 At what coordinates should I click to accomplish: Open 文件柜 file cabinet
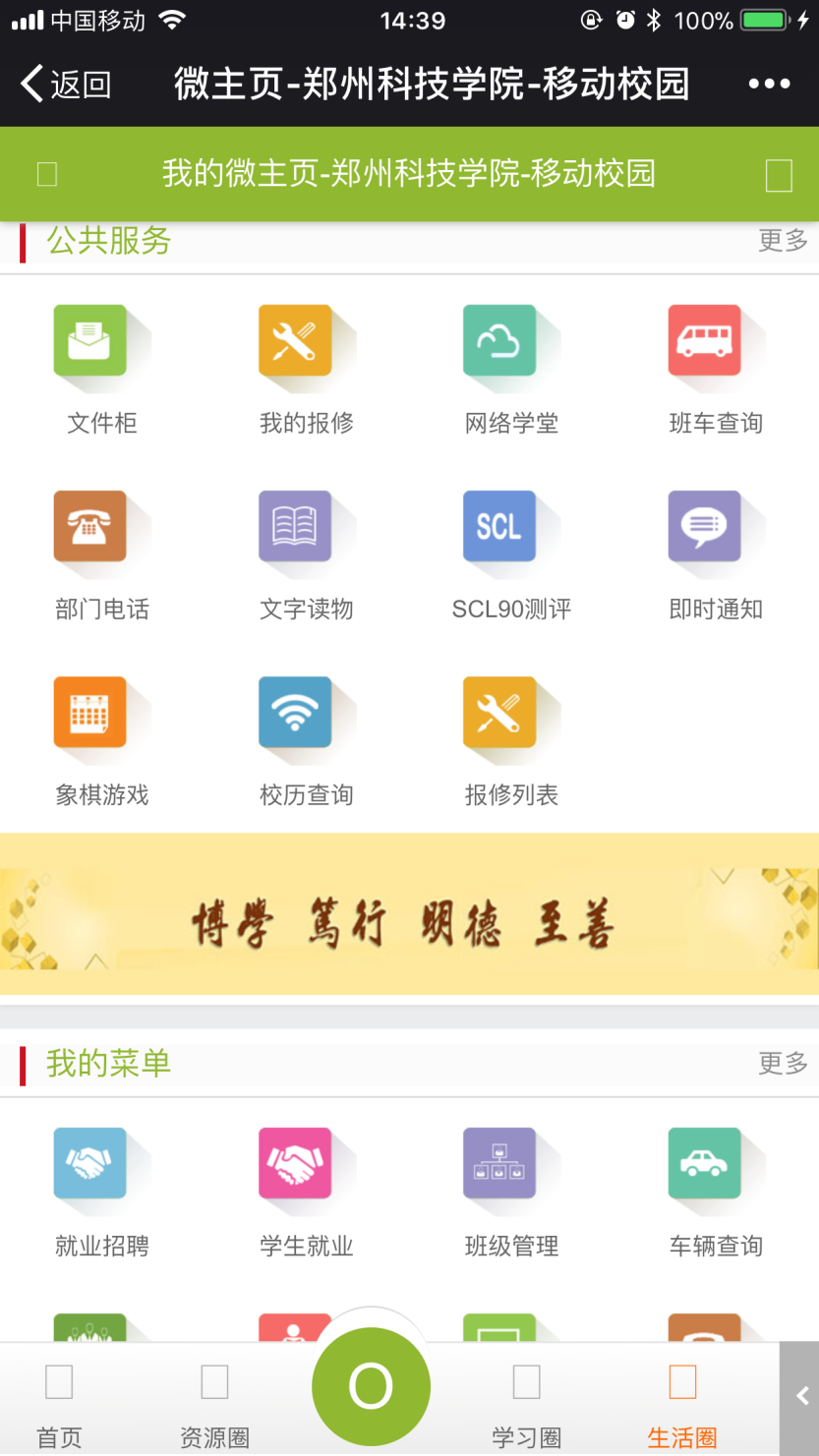point(91,341)
